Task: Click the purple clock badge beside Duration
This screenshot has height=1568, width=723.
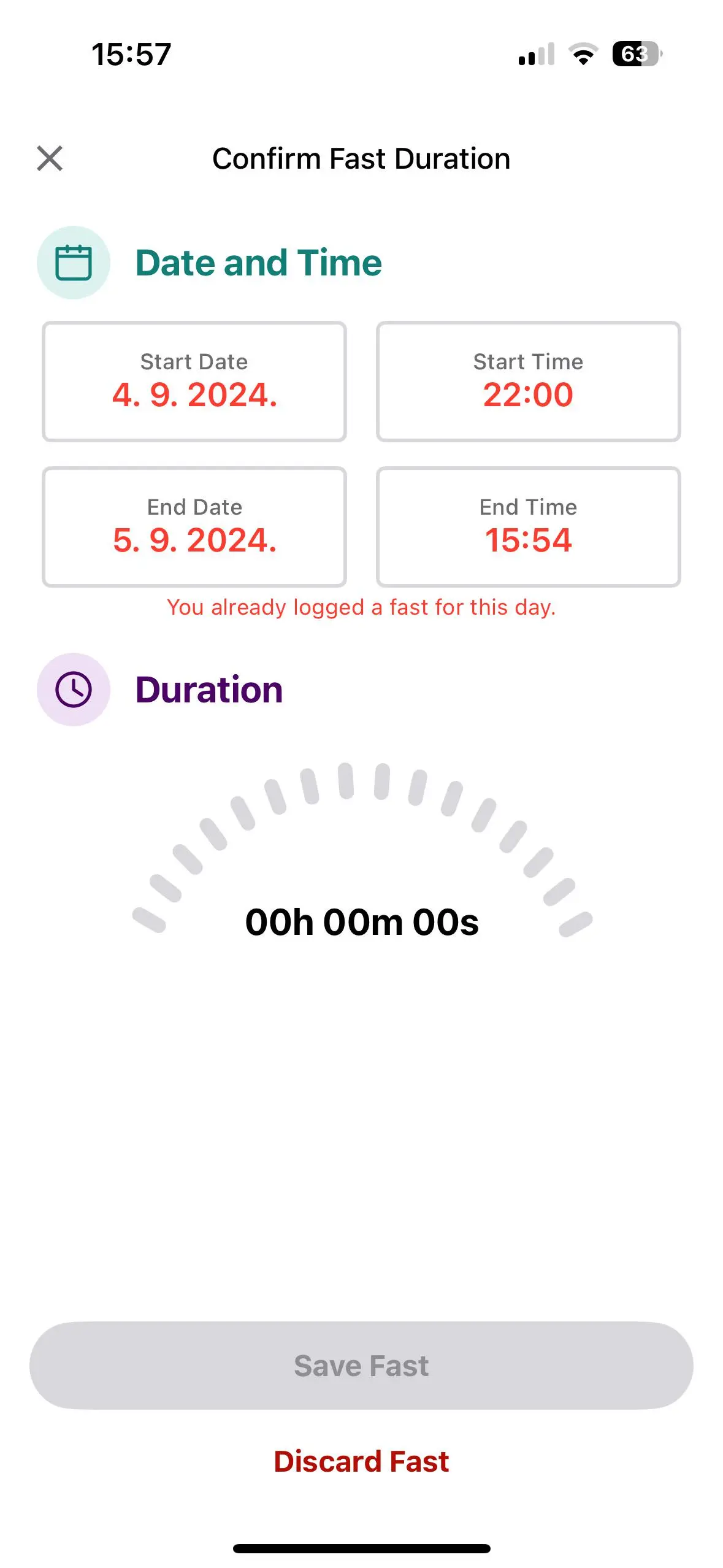Action: click(x=73, y=688)
